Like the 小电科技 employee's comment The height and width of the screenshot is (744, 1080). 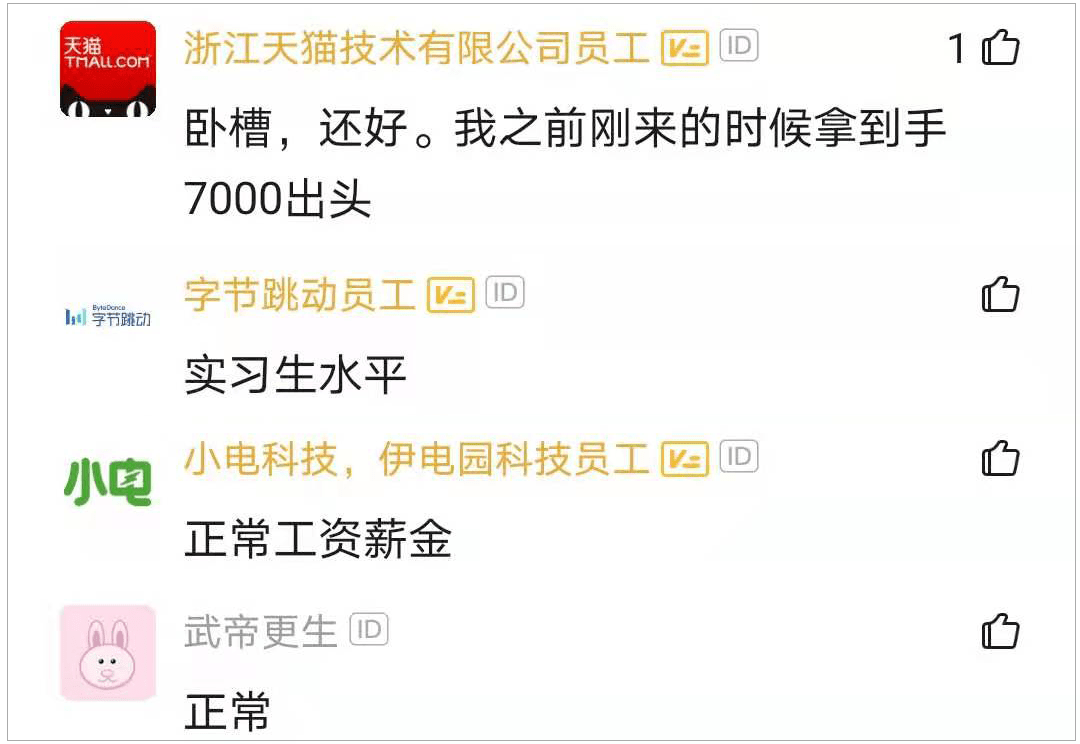point(1000,459)
